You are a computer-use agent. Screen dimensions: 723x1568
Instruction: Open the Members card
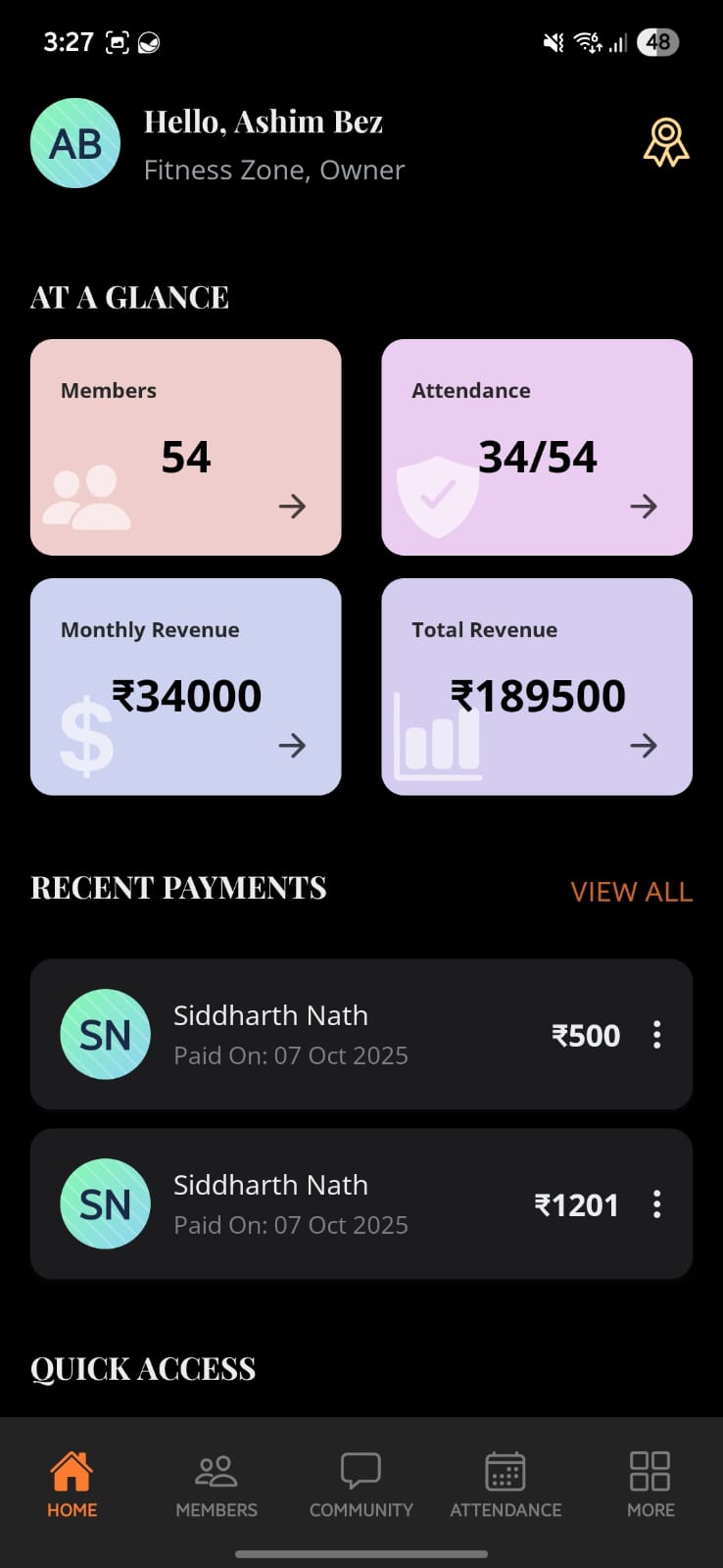[185, 447]
